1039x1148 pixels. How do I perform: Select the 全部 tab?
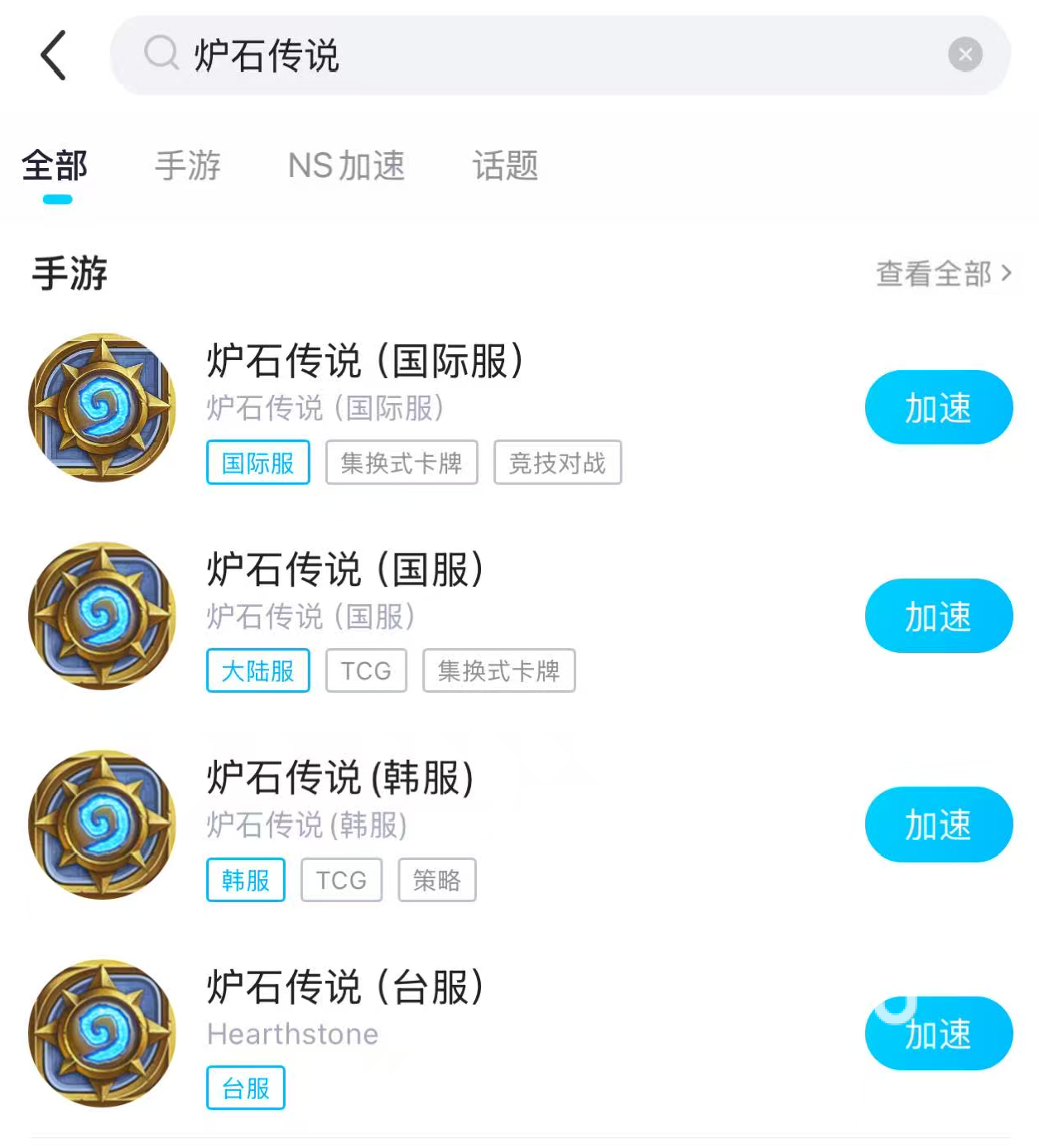coord(55,166)
